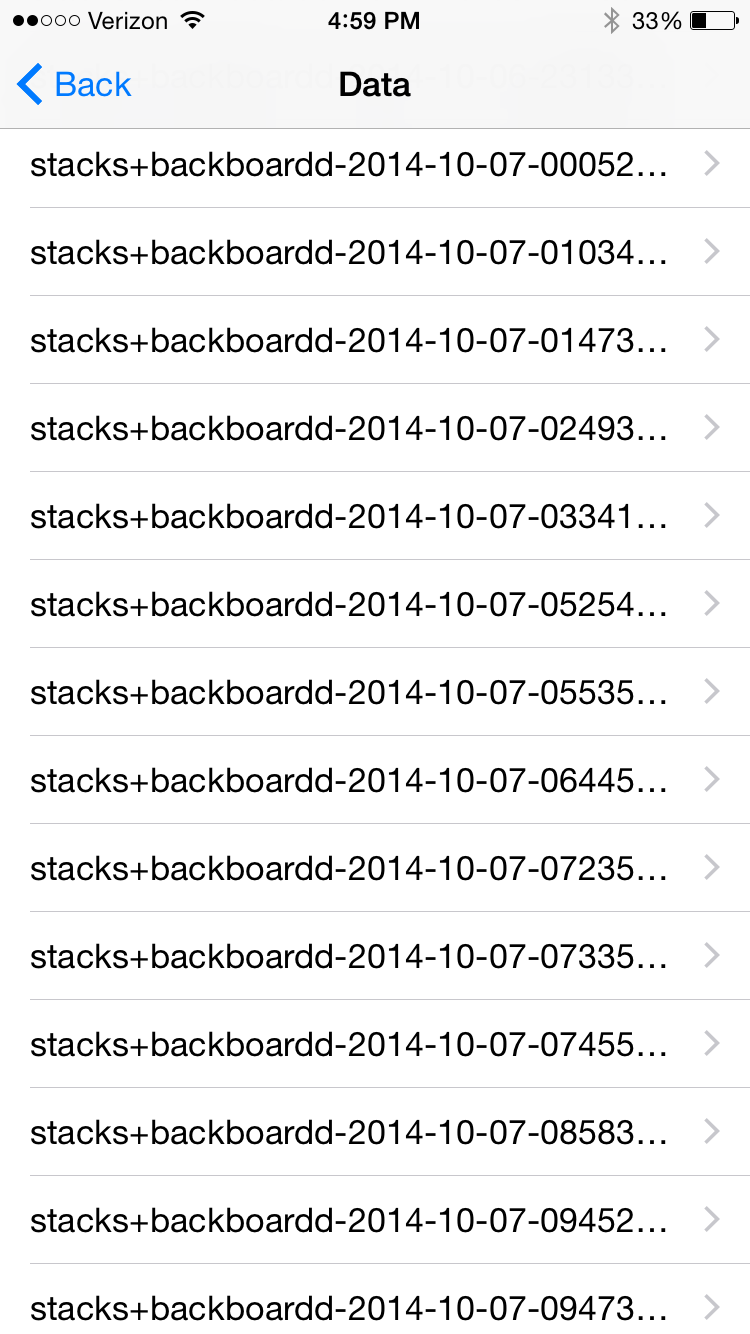The image size is (750, 1334).
Task: Select the stacks+backboardd-2014-10-07-01473 entry
Action: [350, 341]
